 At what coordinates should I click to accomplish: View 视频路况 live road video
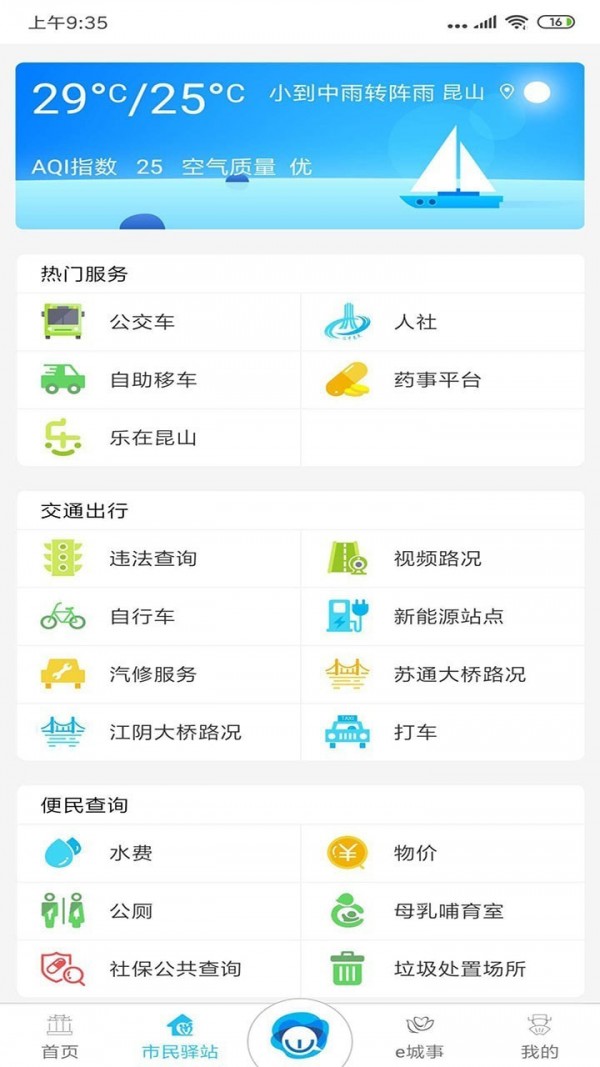click(437, 558)
